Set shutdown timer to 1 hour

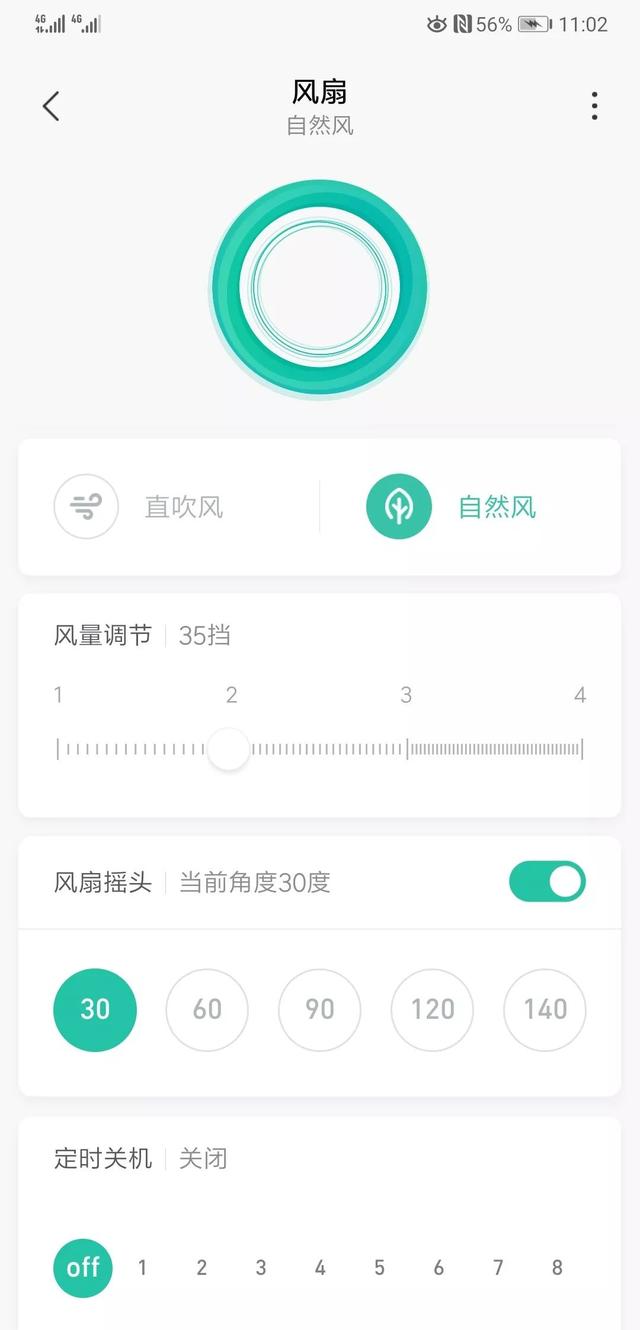click(142, 1268)
